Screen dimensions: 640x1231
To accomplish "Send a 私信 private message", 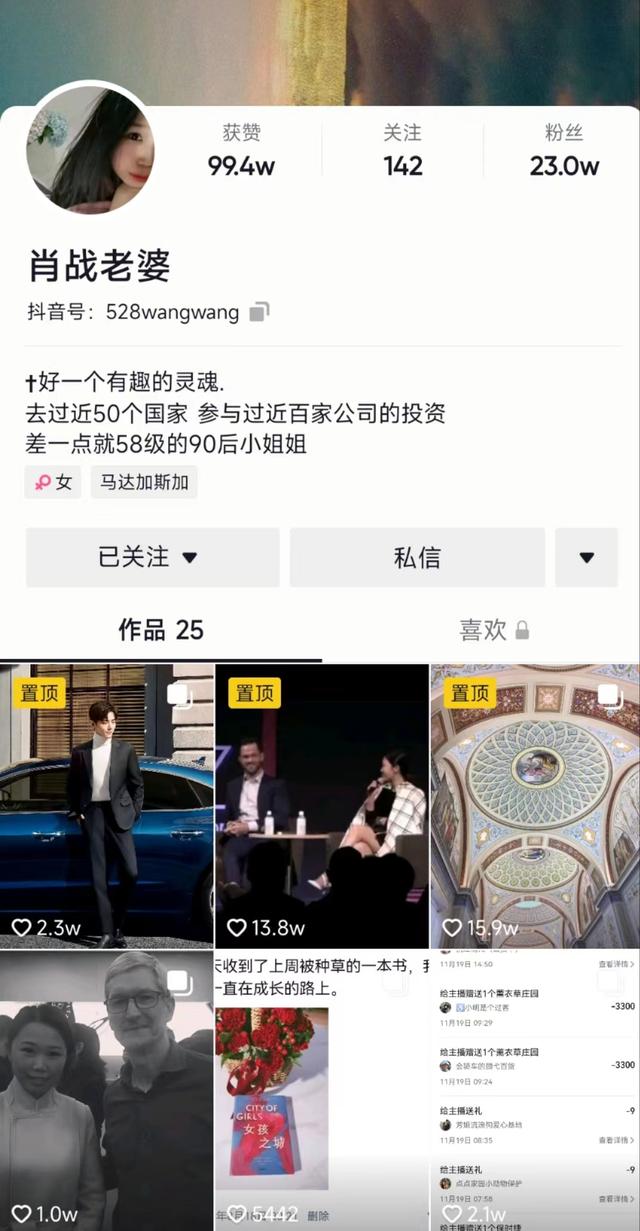I will pos(417,557).
